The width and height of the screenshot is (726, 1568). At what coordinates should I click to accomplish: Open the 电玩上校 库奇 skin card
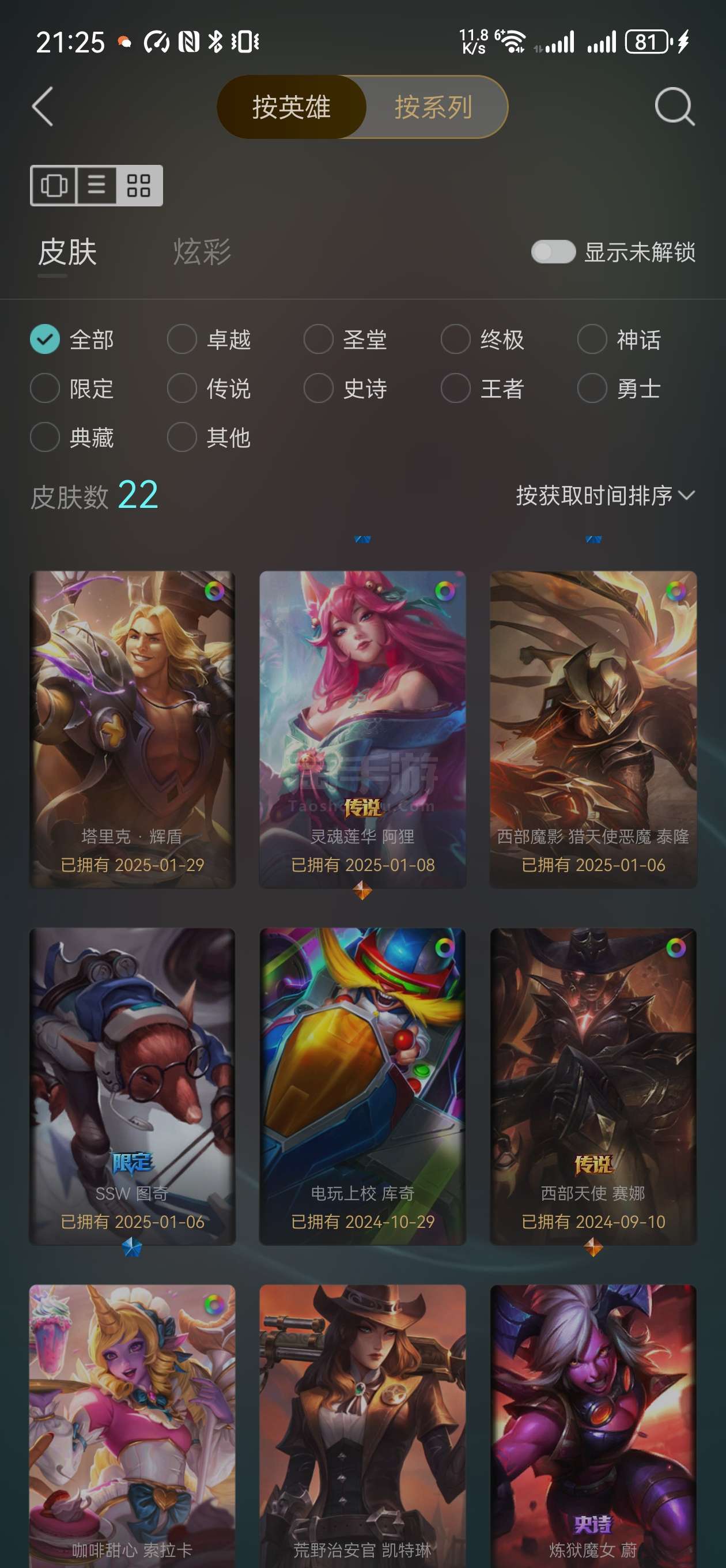pos(362,1086)
